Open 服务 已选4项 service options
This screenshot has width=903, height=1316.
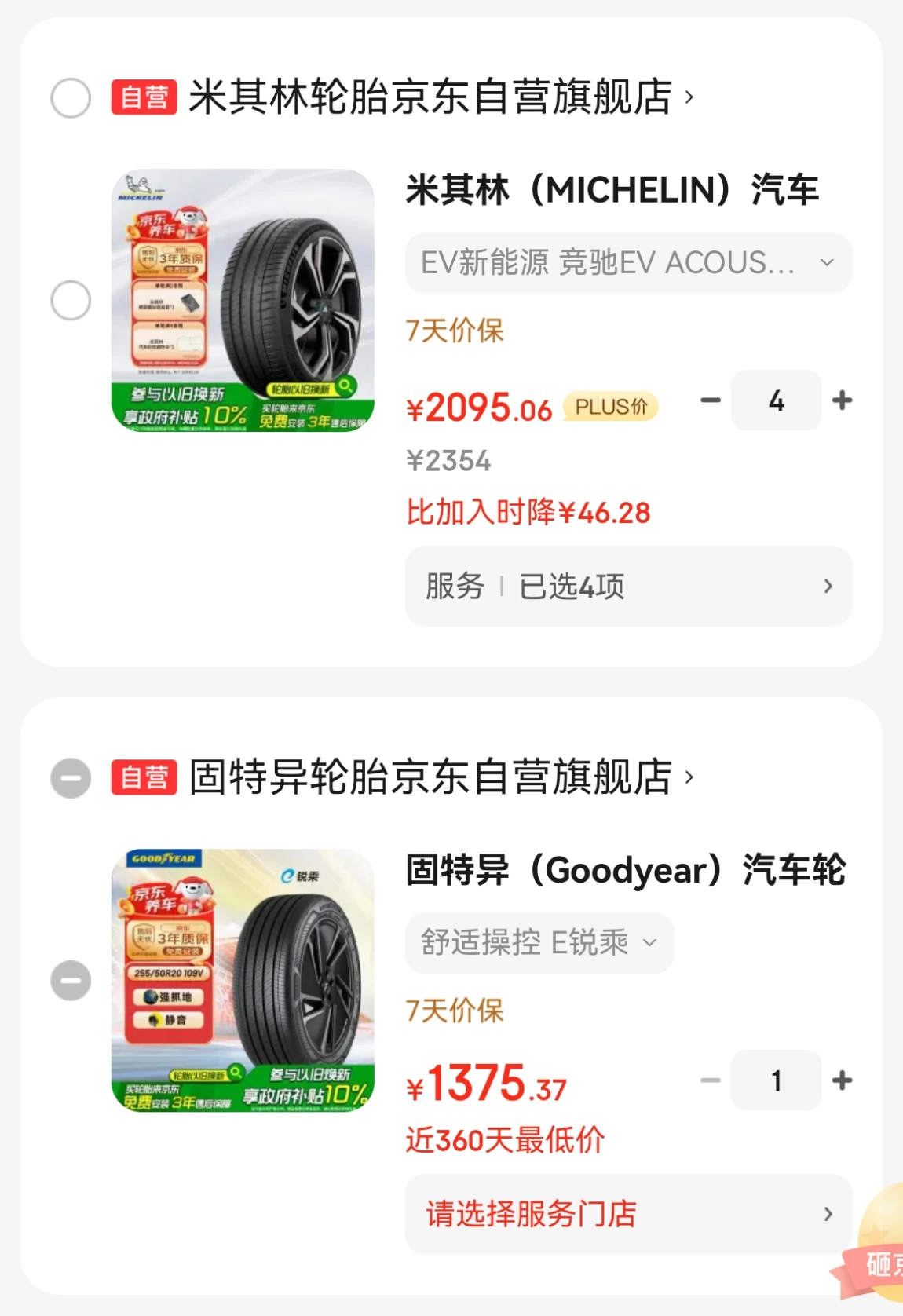pyautogui.click(x=627, y=587)
